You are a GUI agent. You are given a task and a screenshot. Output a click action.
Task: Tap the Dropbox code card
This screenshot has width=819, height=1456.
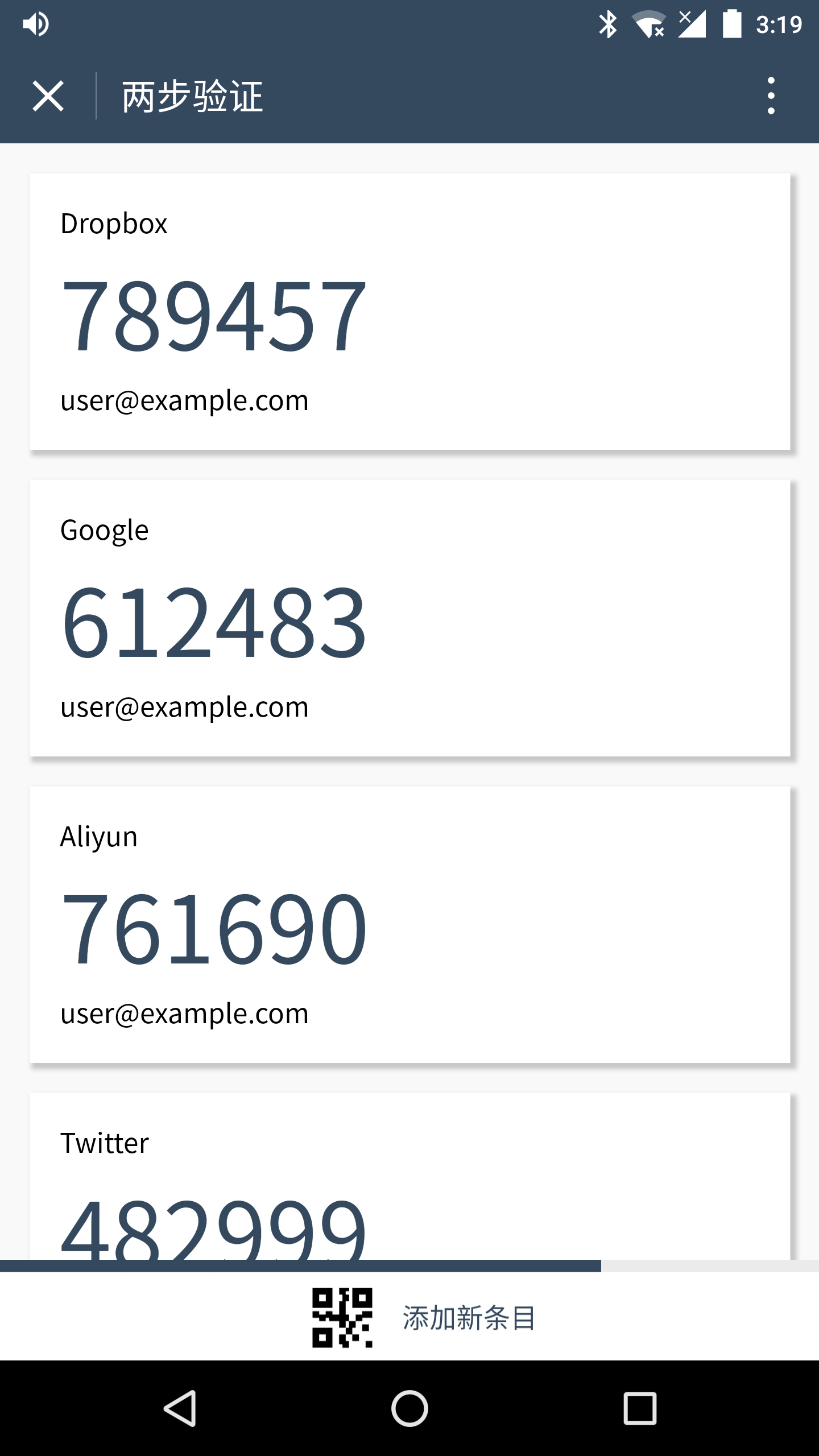(x=409, y=312)
